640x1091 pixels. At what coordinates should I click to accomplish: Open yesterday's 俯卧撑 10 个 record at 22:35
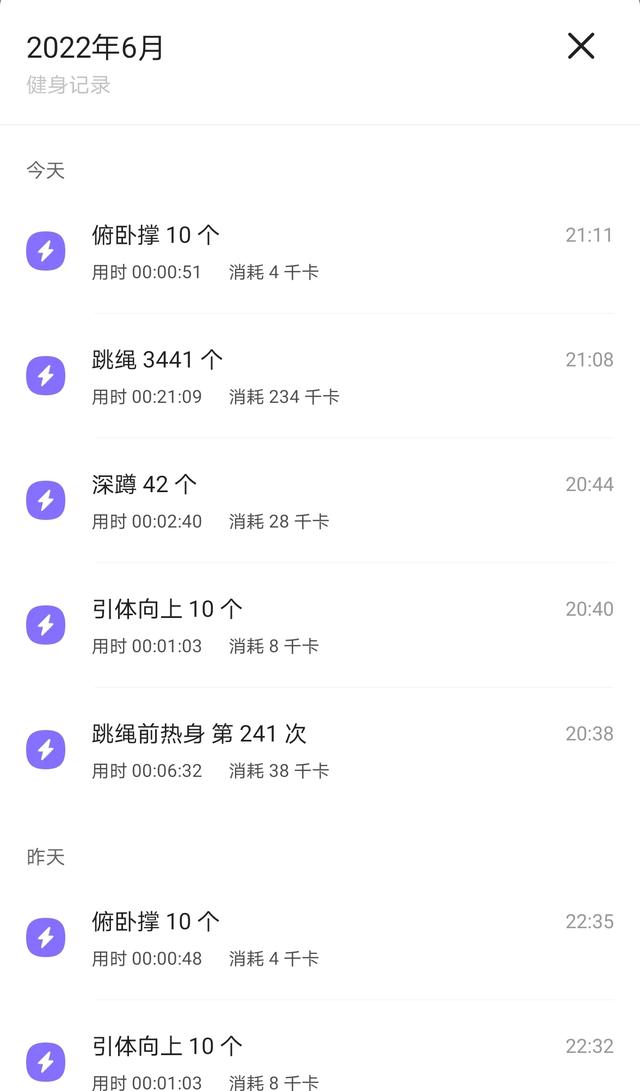320,938
